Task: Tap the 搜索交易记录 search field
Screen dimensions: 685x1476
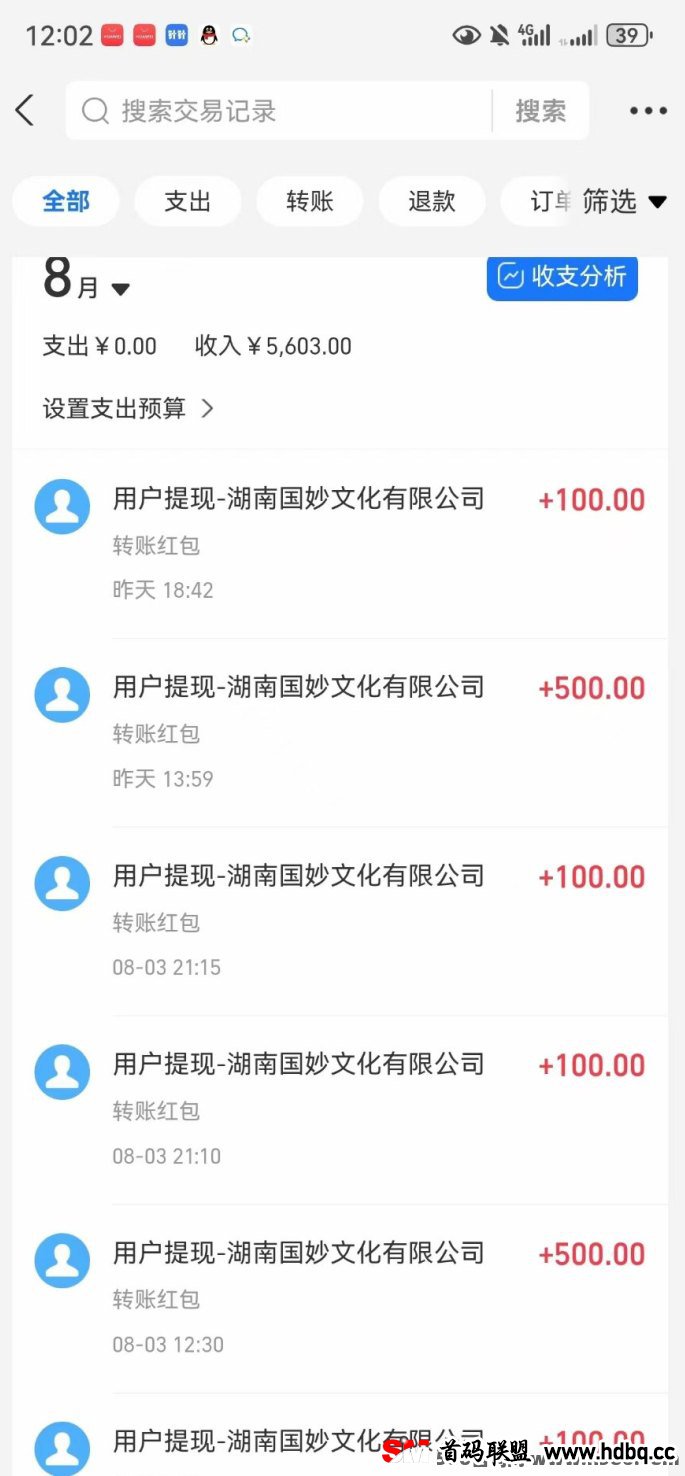Action: (x=279, y=111)
